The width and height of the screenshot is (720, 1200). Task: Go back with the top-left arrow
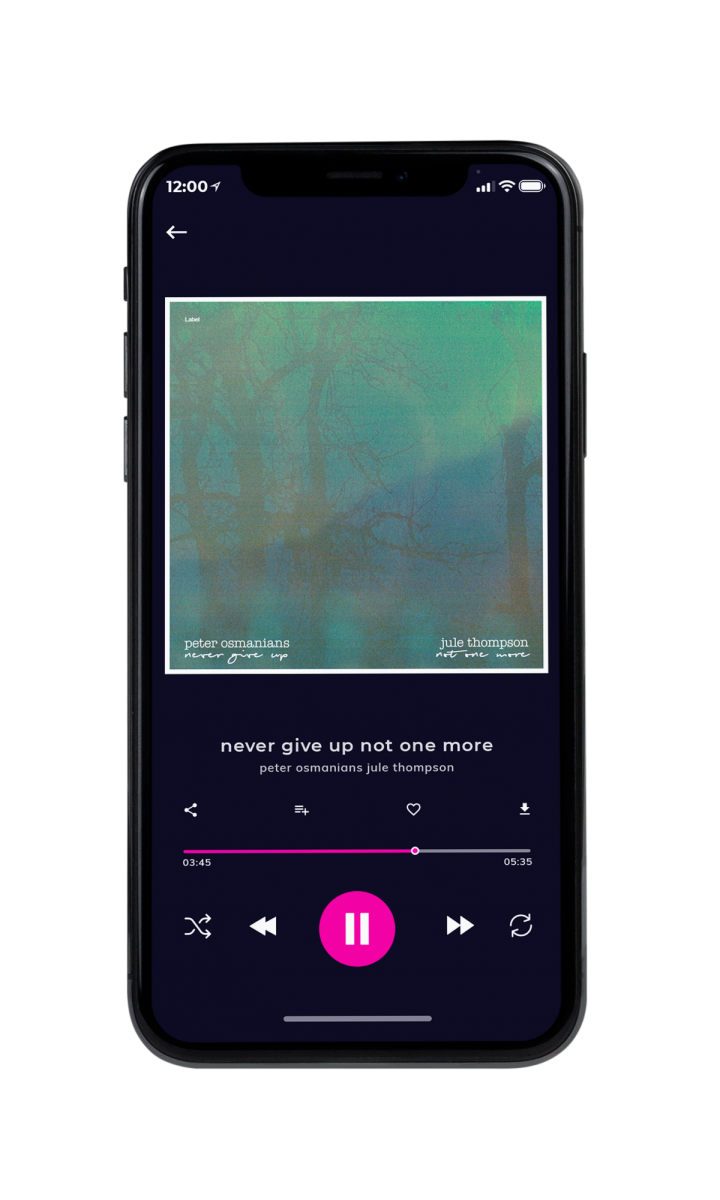pos(177,232)
